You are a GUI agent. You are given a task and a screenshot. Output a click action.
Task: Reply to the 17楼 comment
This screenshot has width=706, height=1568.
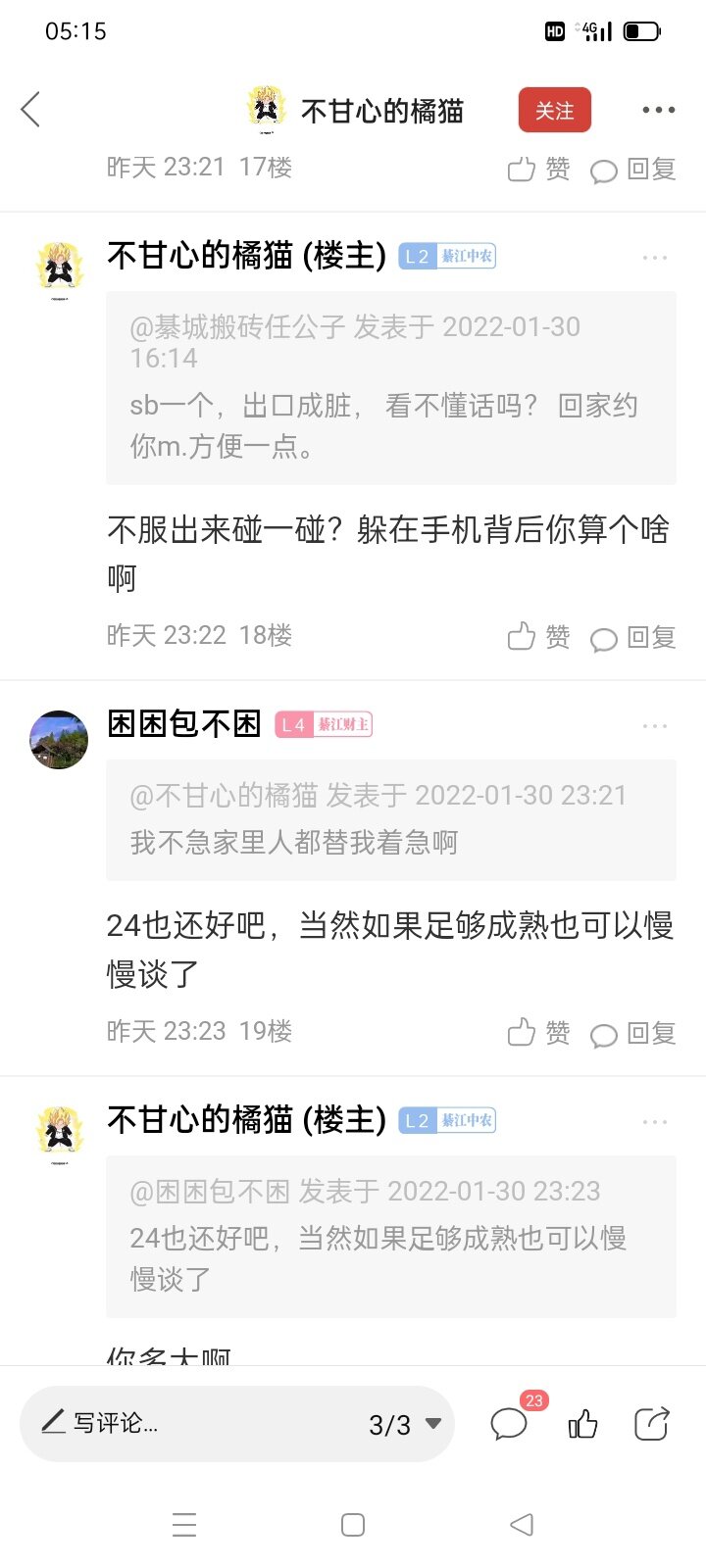633,170
